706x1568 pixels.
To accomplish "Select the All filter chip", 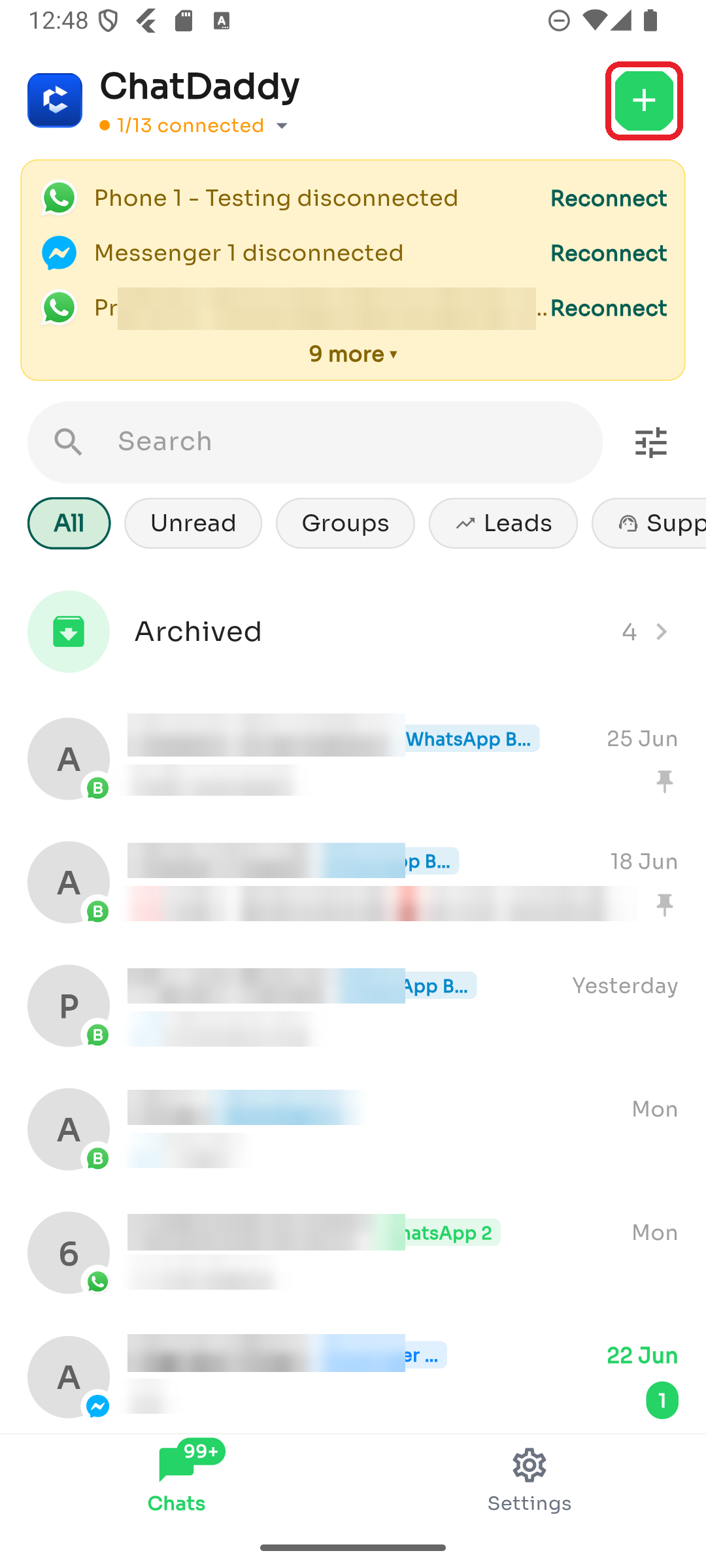I will (x=69, y=523).
